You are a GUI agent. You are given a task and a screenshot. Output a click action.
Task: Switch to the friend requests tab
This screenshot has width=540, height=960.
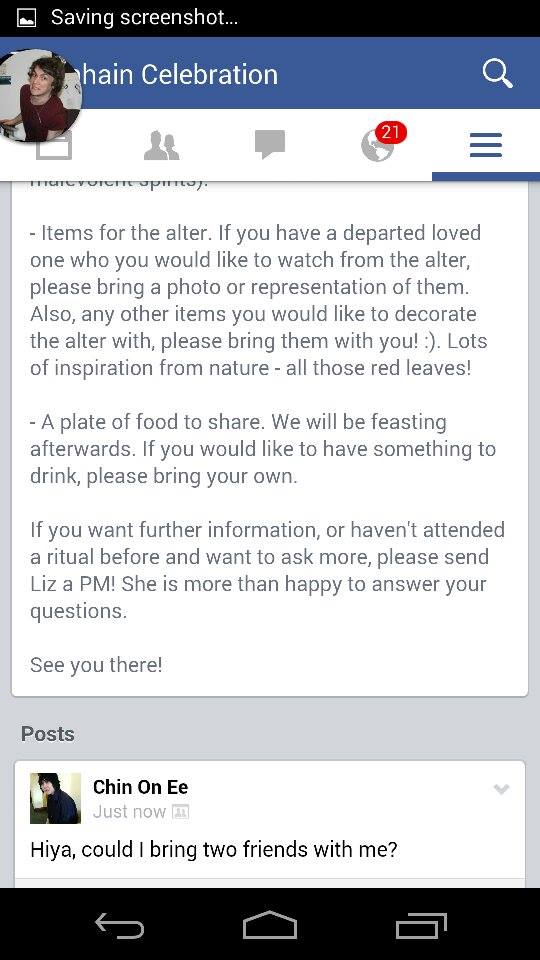click(x=162, y=146)
